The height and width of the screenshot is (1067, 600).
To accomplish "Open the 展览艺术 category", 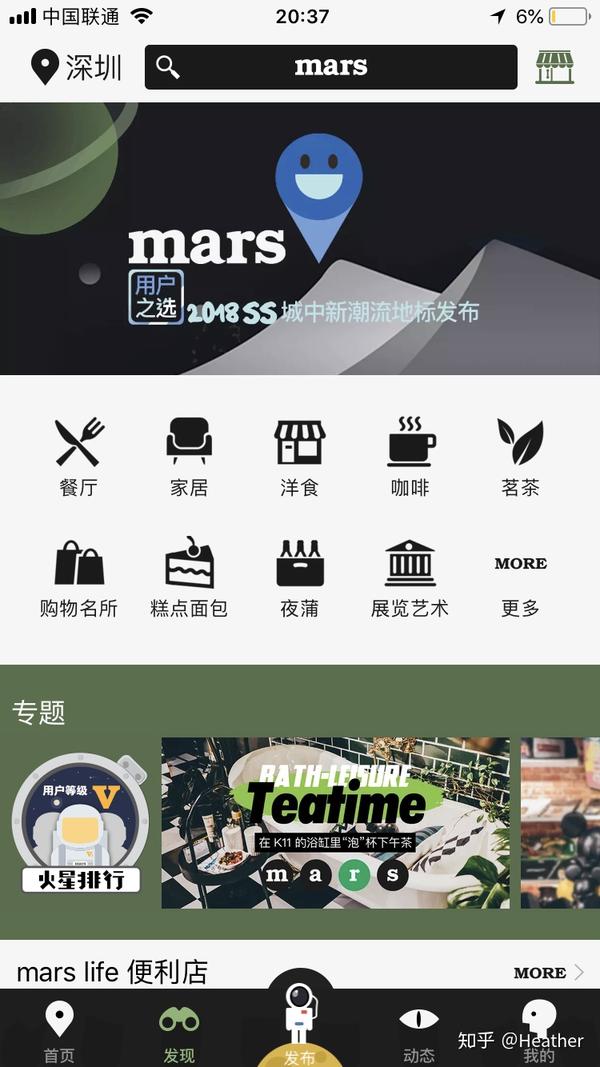I will 410,577.
